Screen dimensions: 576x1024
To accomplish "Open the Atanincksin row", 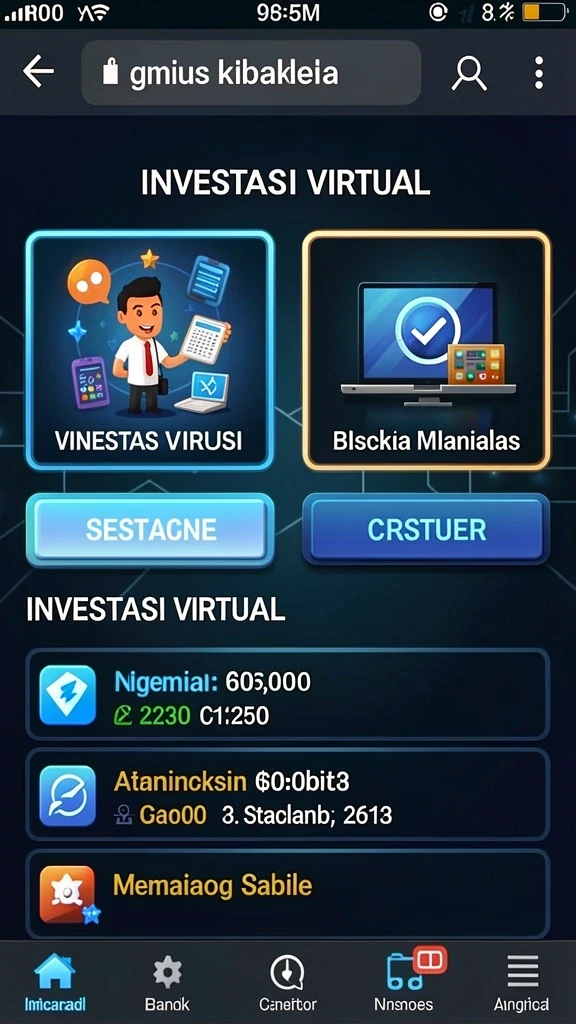I will click(x=287, y=795).
